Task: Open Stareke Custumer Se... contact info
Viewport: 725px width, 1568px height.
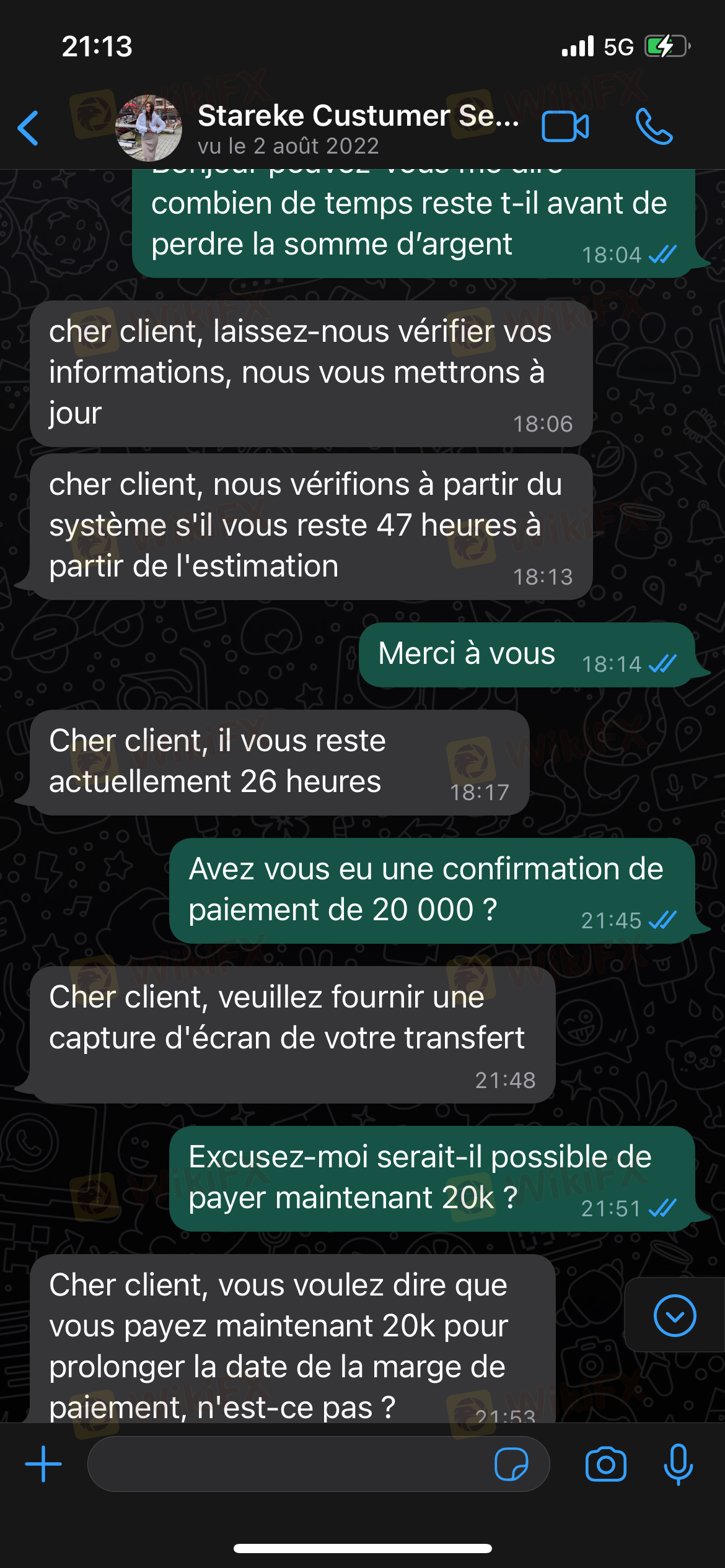Action: pyautogui.click(x=358, y=128)
